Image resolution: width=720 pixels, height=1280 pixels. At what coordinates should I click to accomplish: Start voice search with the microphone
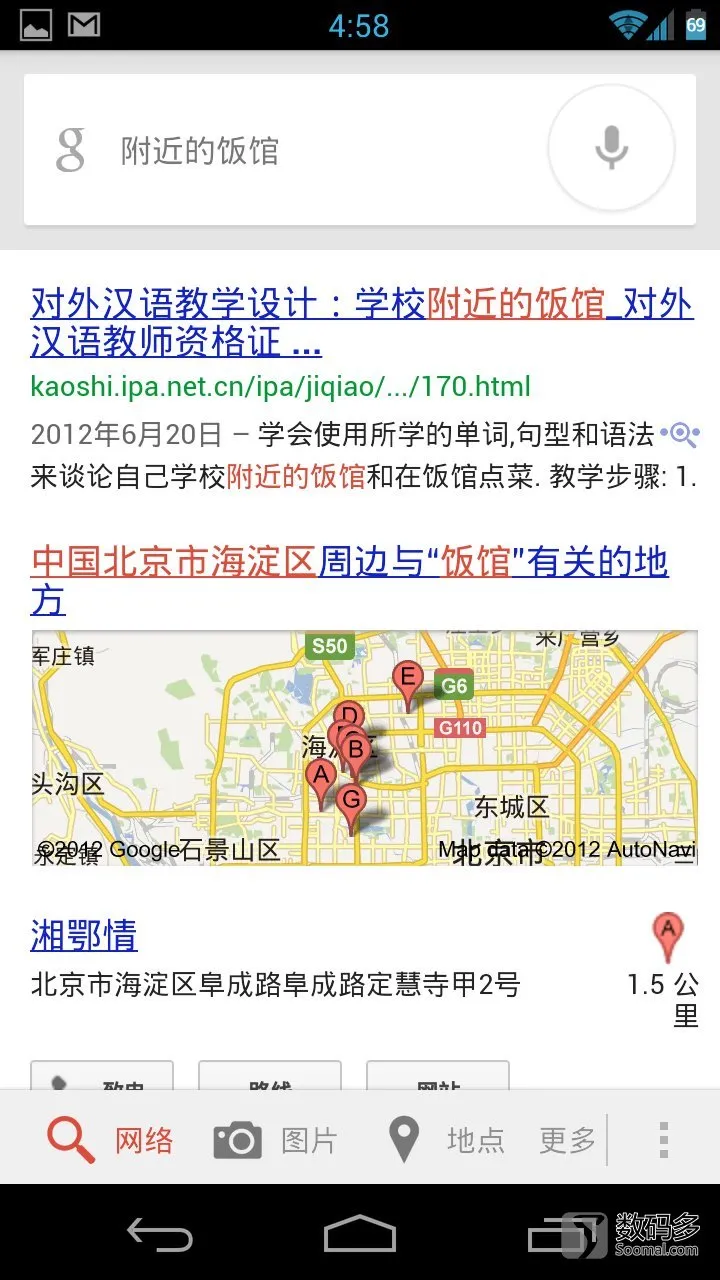coord(611,148)
